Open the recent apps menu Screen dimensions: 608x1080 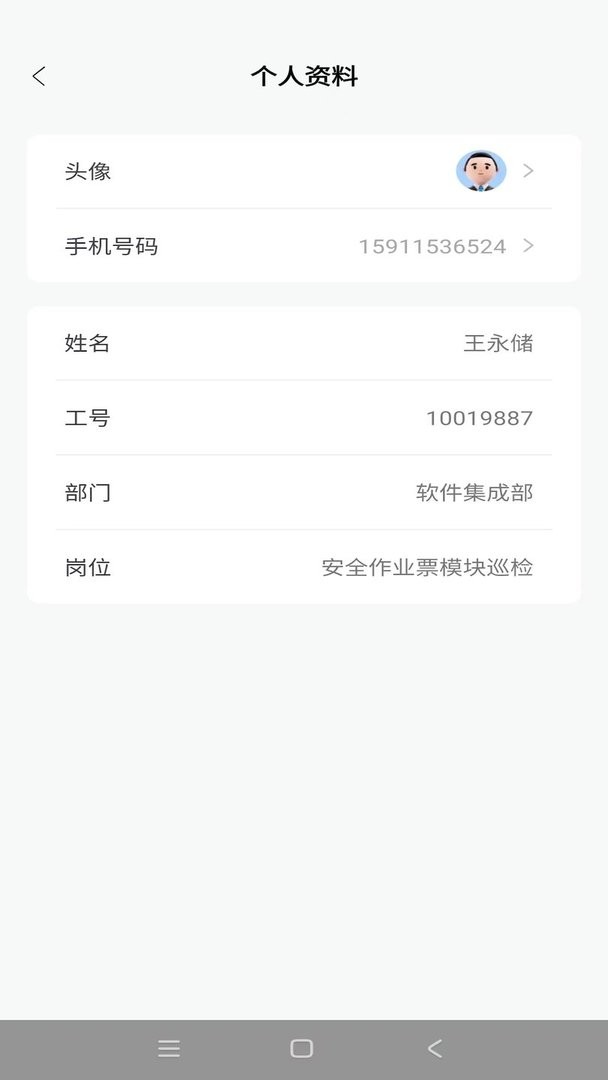(x=169, y=1048)
